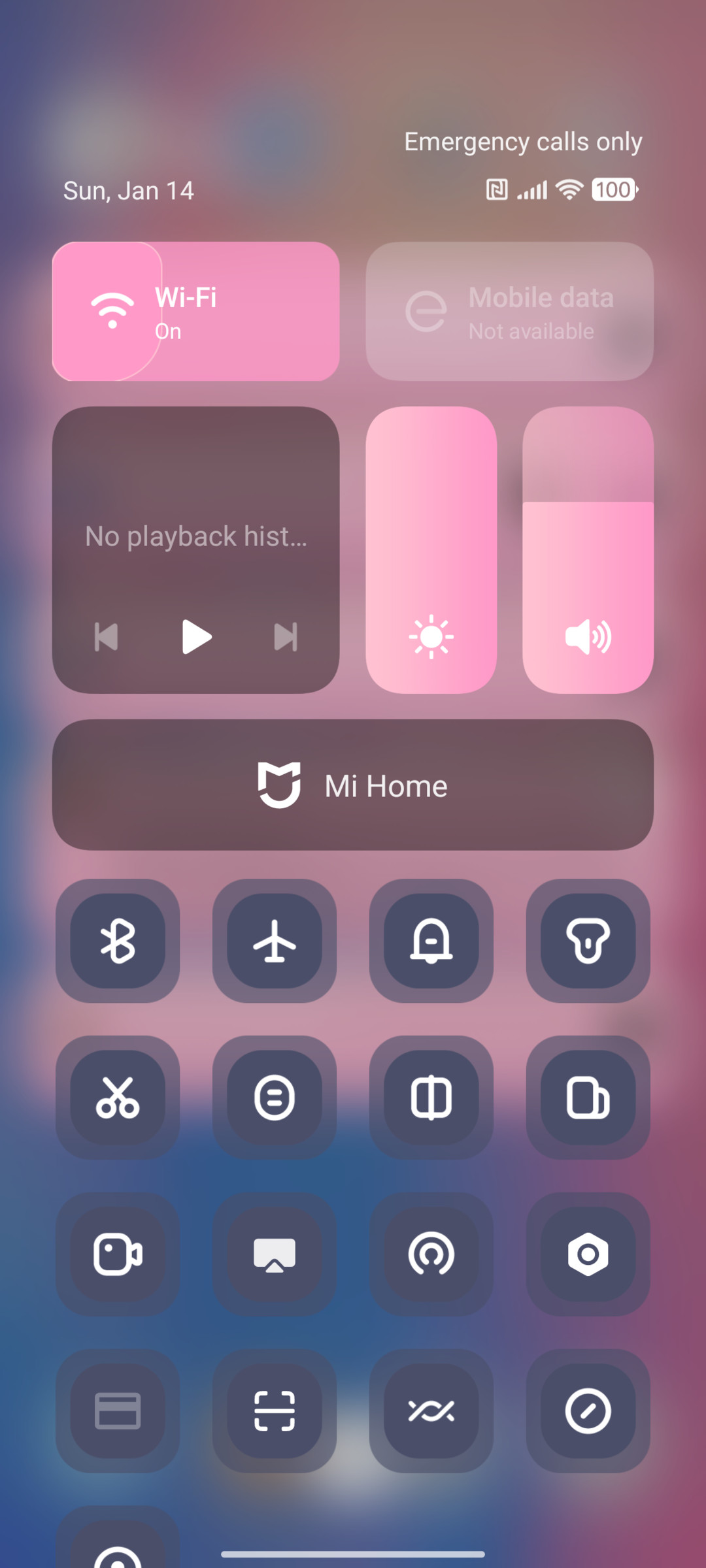Toggle the hotspot tile
Screen dimensions: 706x1568
point(431,1254)
